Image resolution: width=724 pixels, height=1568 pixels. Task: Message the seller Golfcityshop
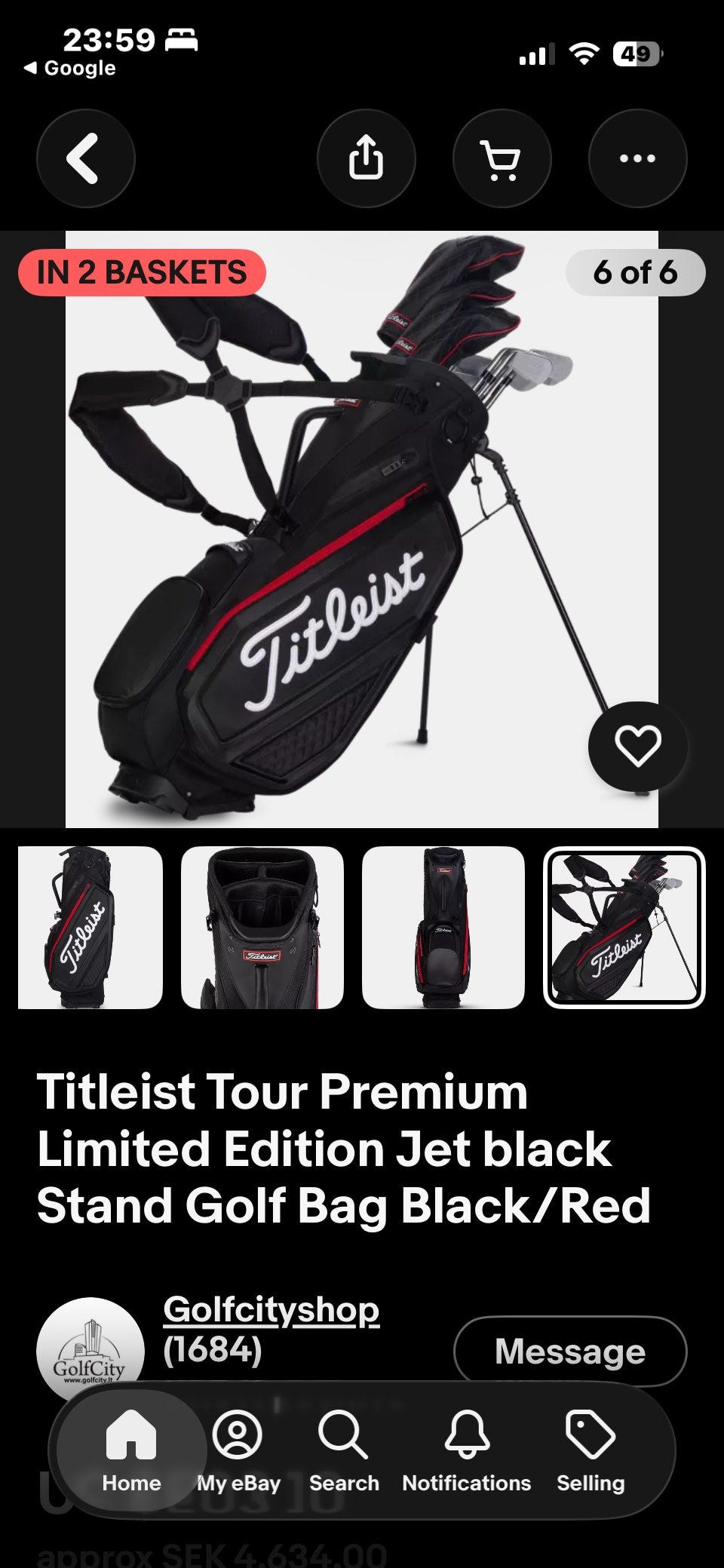click(x=569, y=1351)
